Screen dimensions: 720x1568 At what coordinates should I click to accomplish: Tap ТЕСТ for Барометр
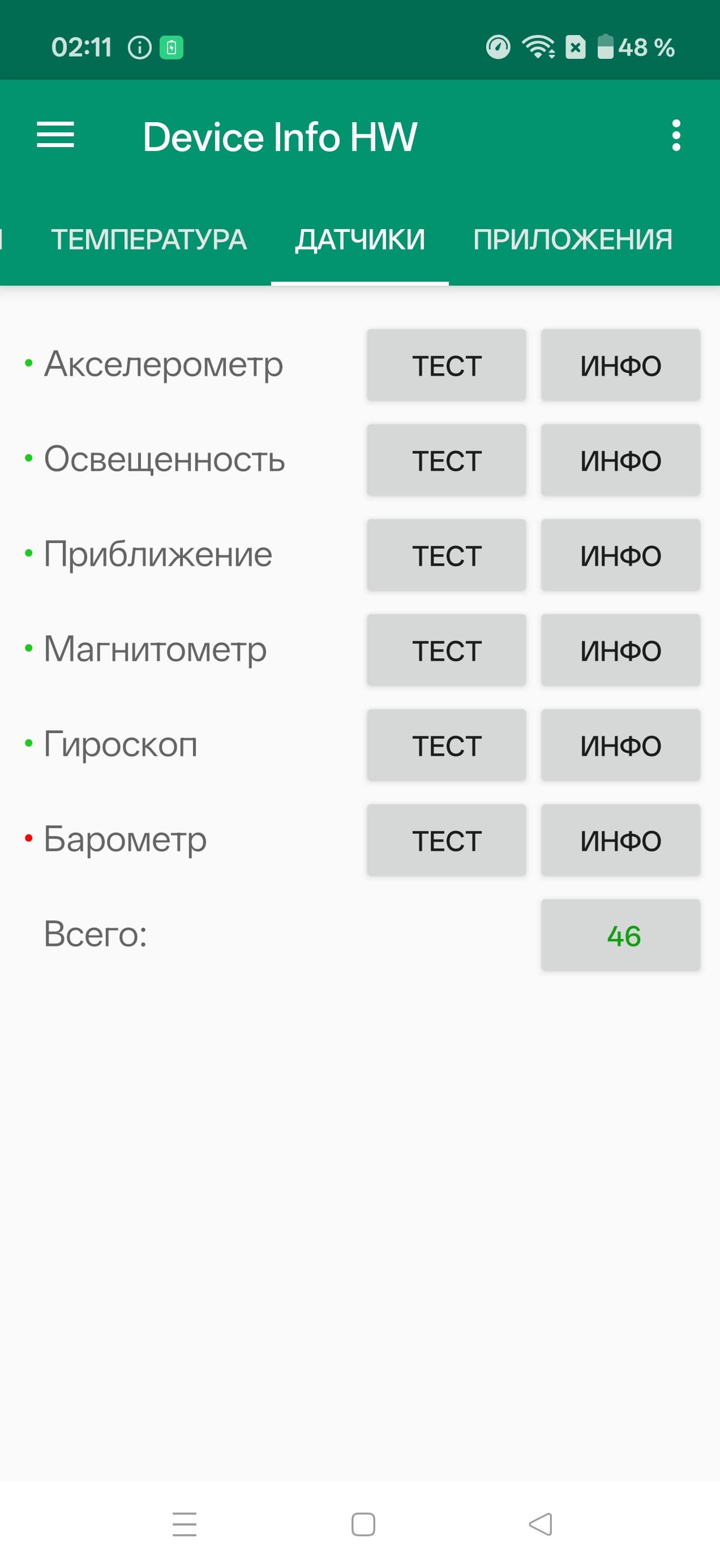tap(447, 840)
